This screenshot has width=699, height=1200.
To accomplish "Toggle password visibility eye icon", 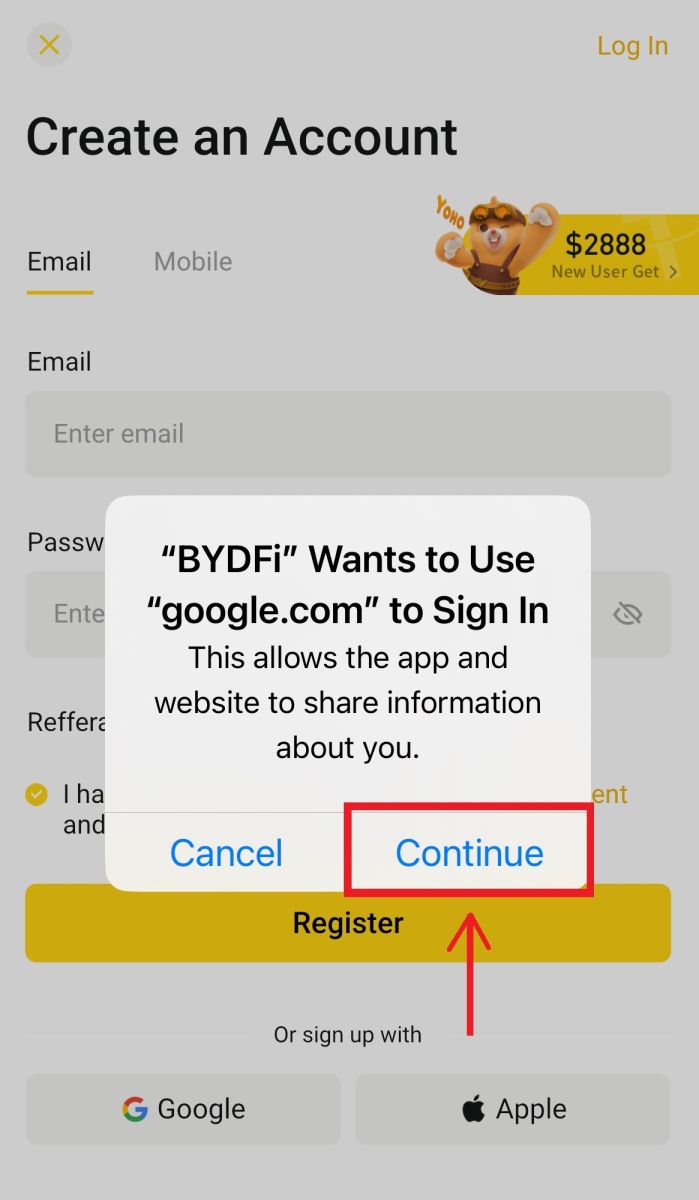I will coord(627,613).
